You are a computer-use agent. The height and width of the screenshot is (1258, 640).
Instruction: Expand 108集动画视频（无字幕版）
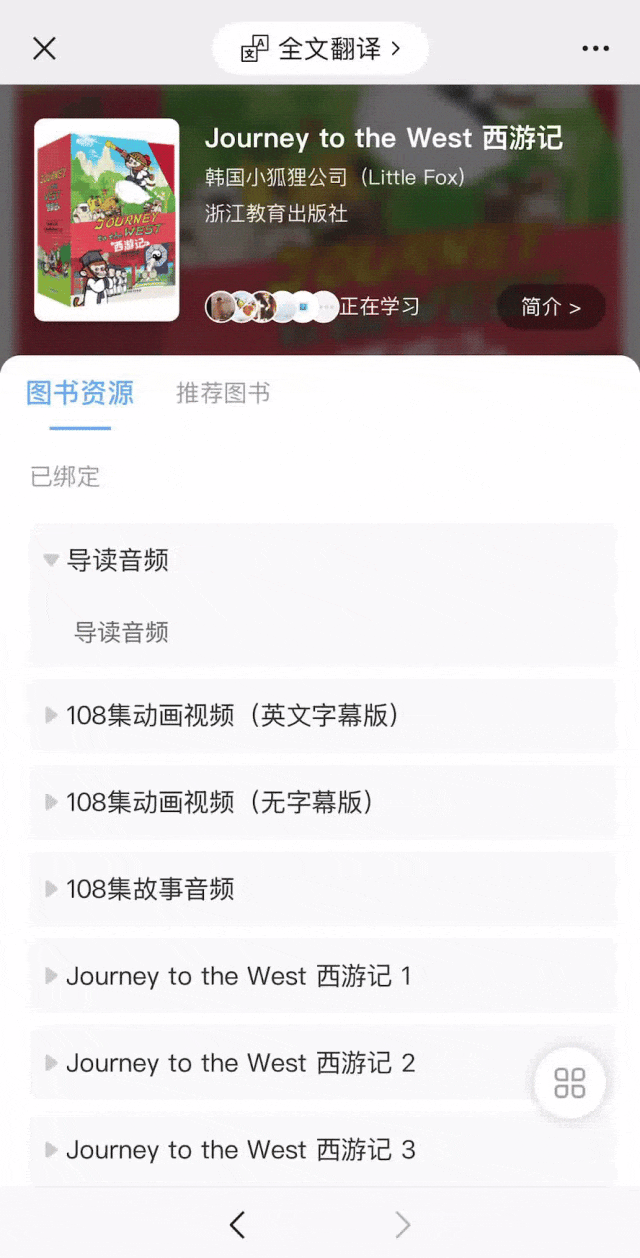point(322,802)
